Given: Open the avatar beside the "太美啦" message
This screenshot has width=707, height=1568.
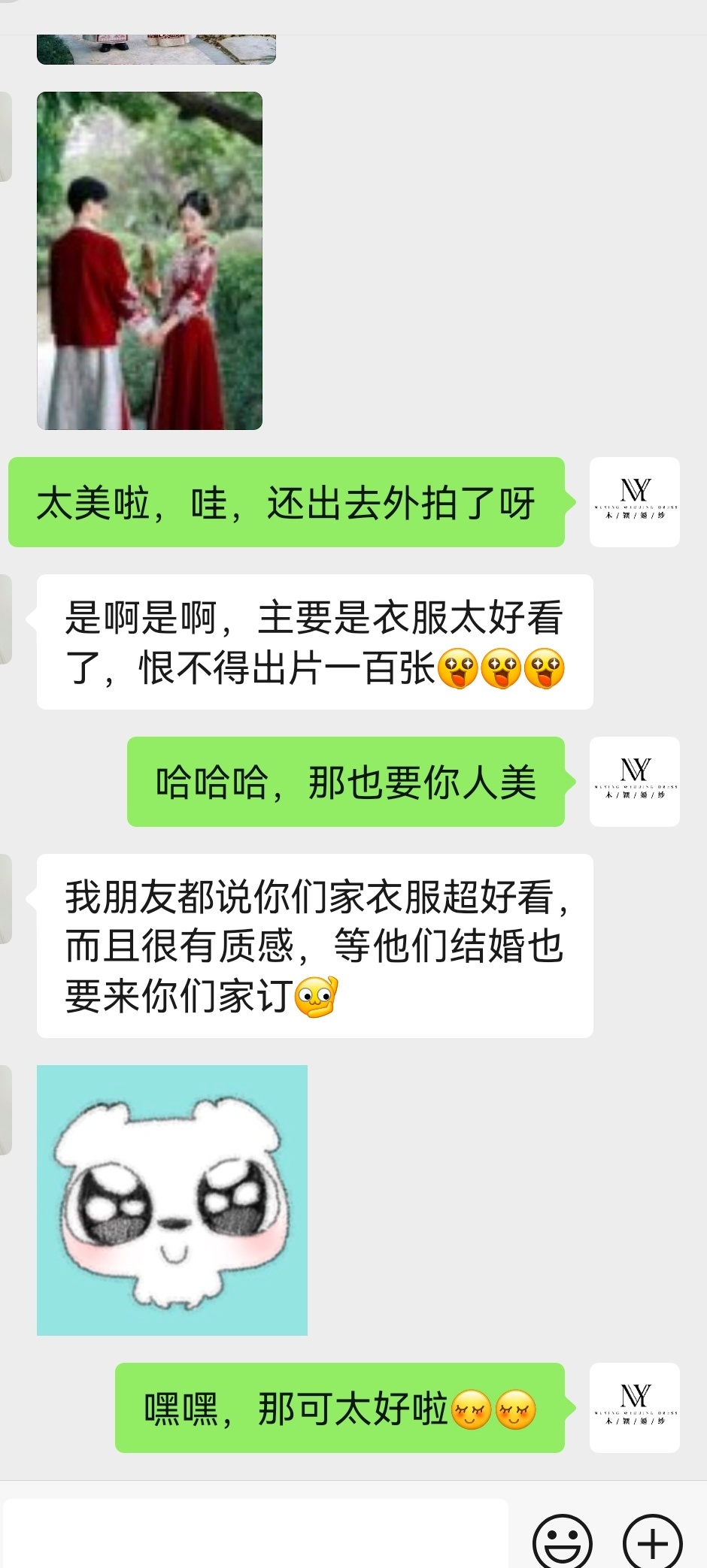Looking at the screenshot, I should tap(634, 502).
